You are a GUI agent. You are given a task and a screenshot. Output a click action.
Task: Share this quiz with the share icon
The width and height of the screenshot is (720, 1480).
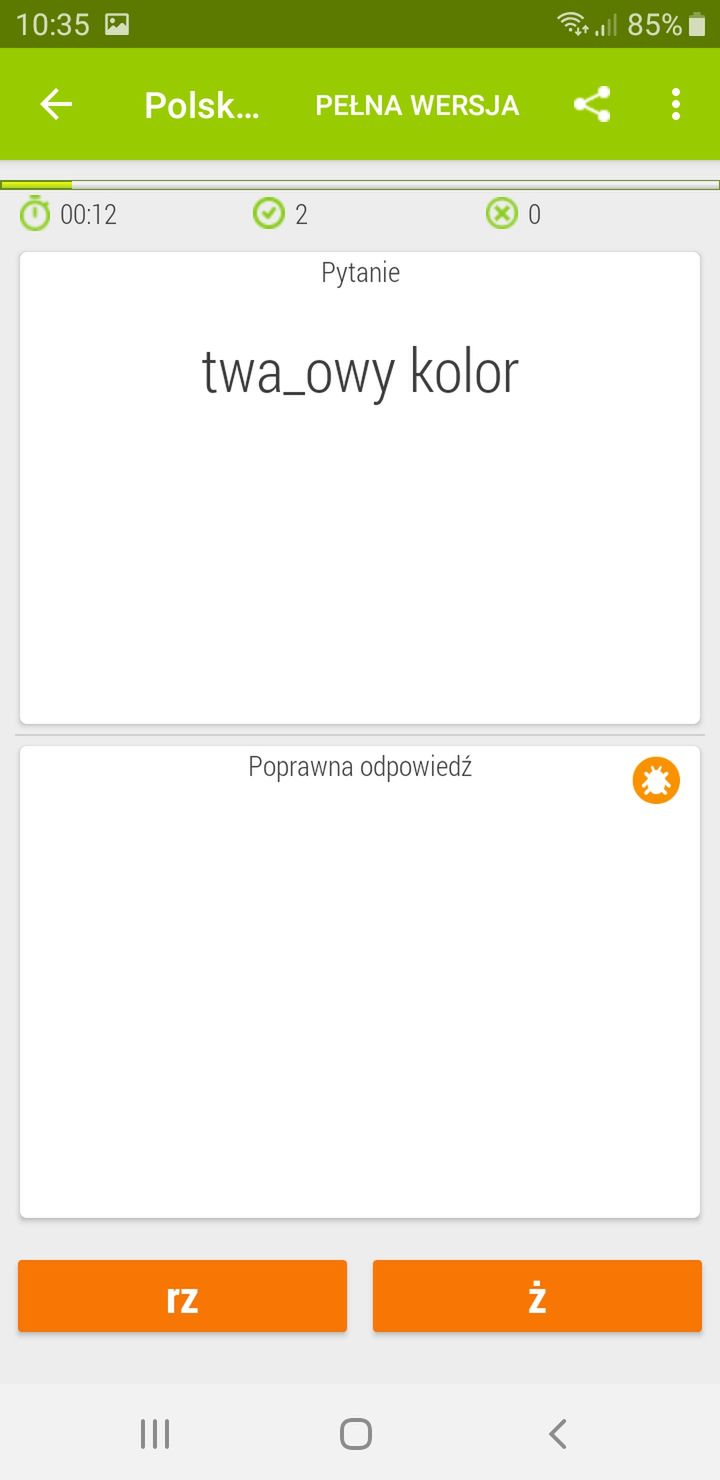[x=592, y=104]
